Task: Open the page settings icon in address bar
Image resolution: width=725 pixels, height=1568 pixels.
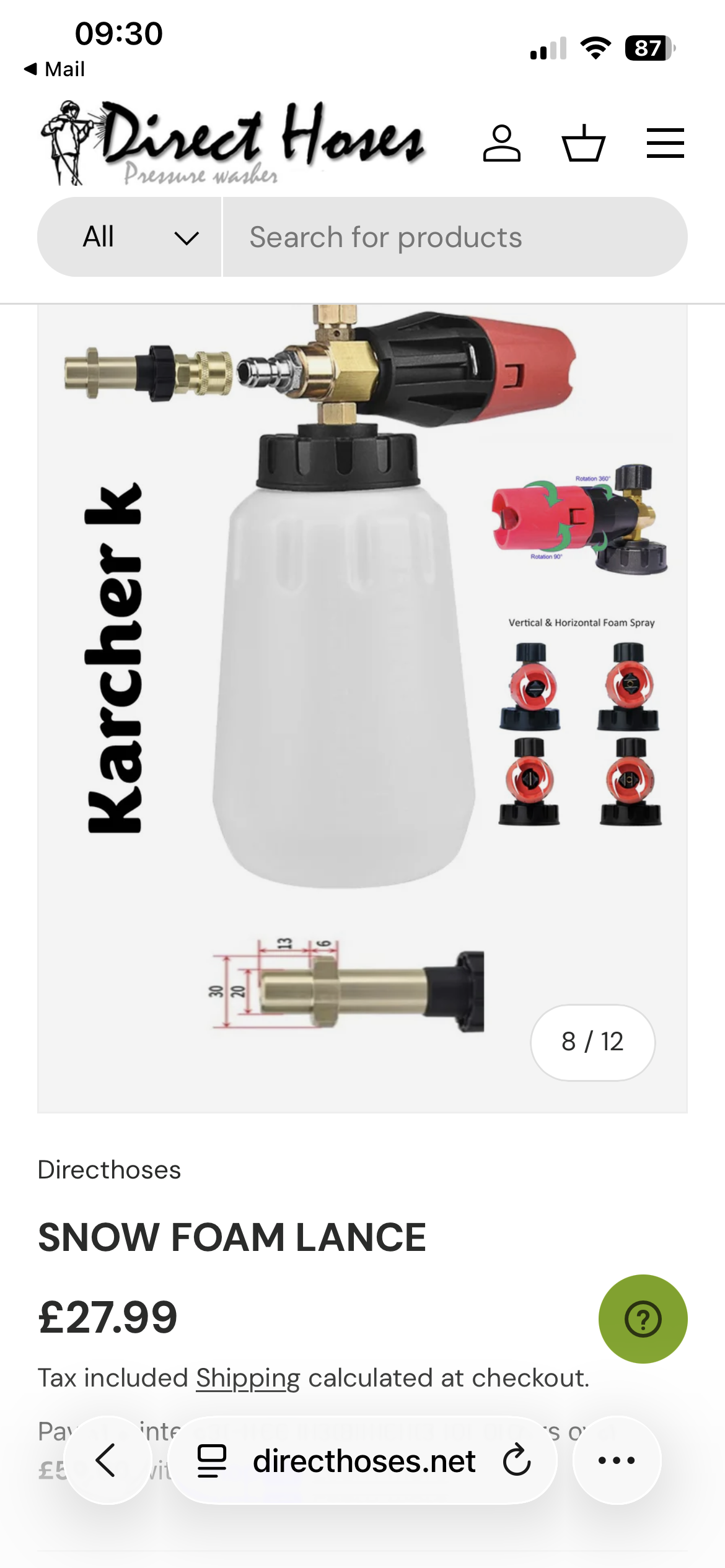Action: pos(212,1460)
